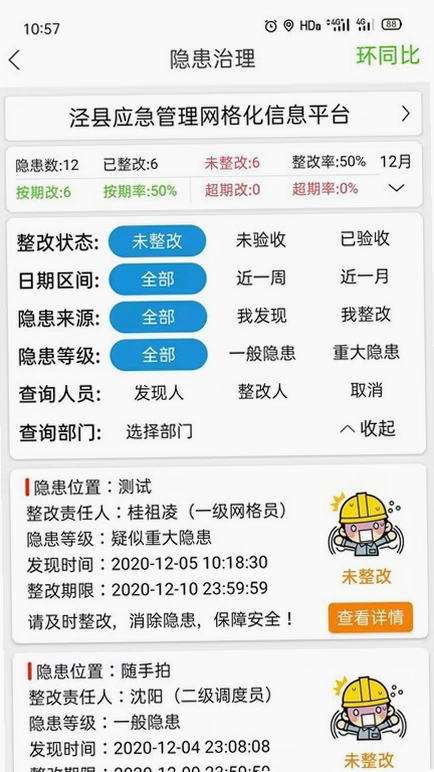Choose 发现人 for person query

point(159,393)
